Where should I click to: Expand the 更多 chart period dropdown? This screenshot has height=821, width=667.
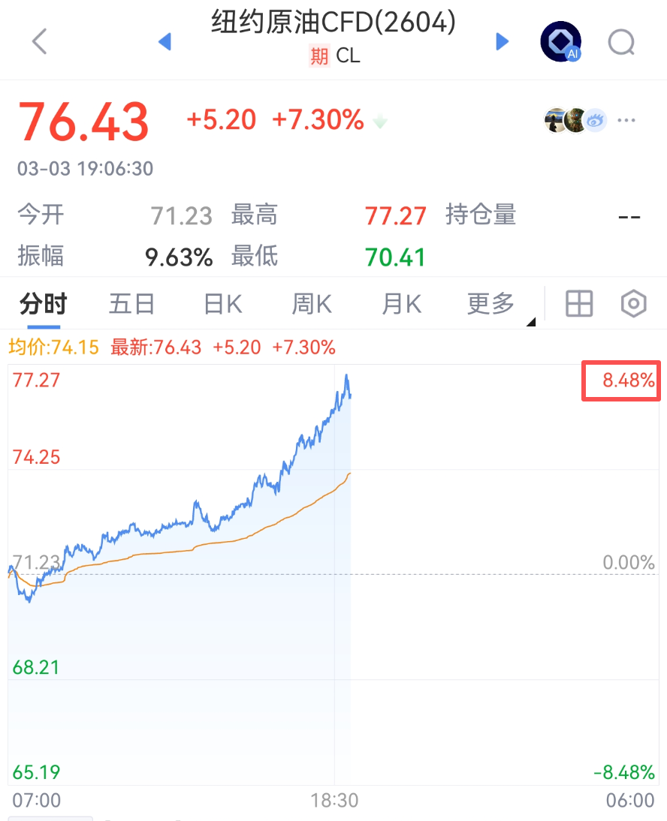[493, 304]
